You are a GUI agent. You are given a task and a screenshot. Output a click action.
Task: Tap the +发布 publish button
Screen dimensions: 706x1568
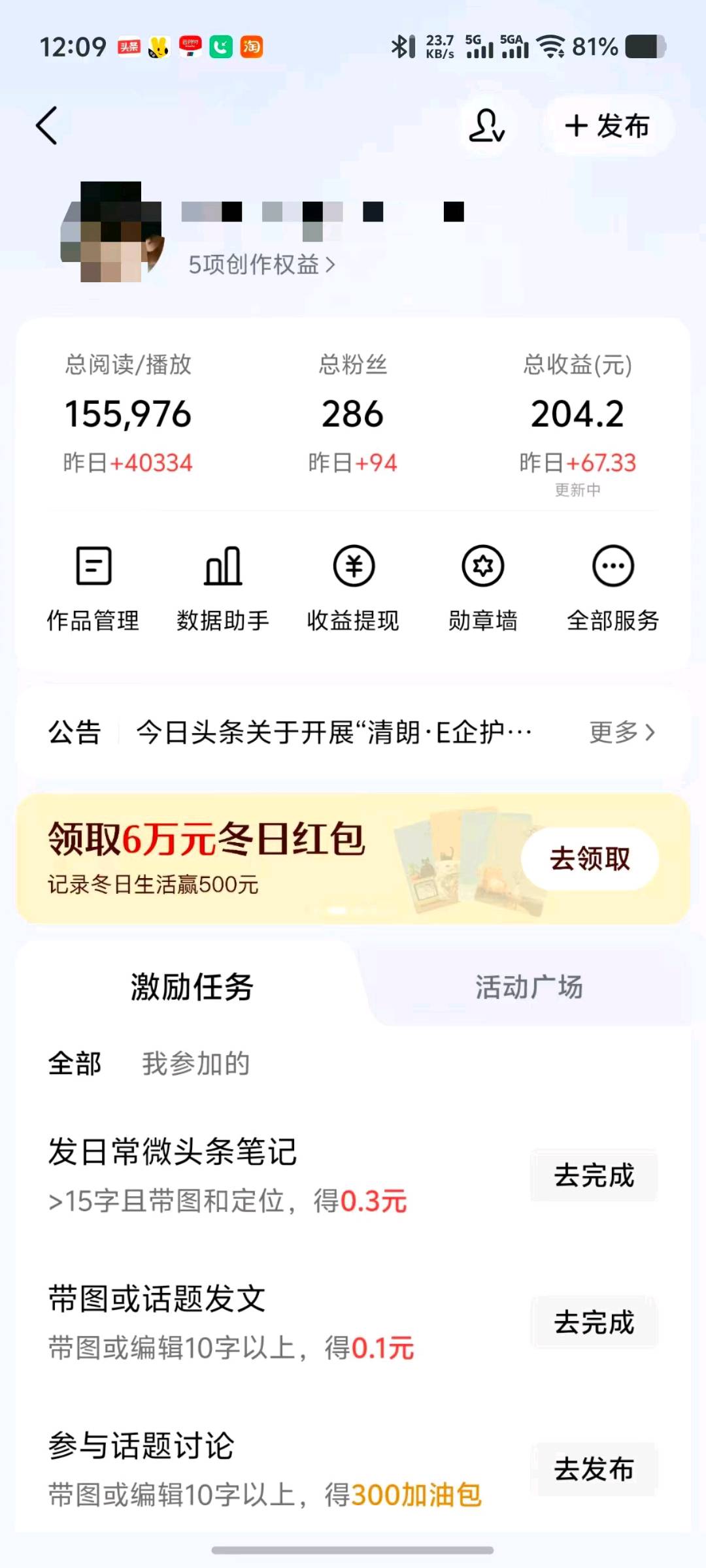click(605, 126)
